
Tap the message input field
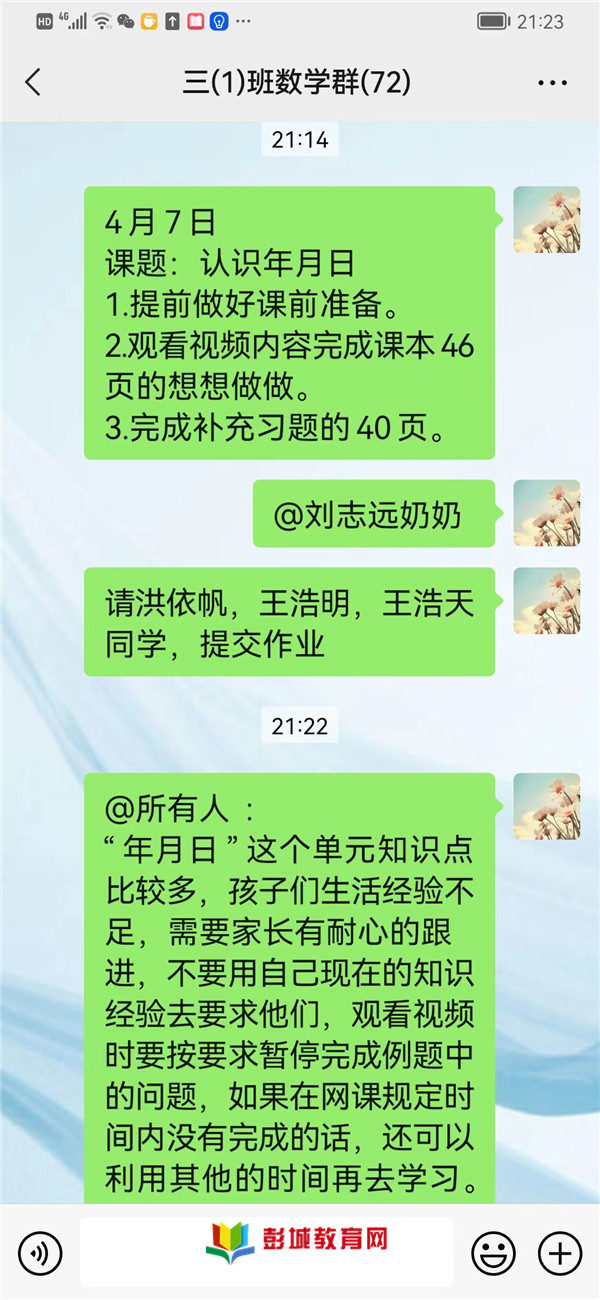[x=266, y=1252]
